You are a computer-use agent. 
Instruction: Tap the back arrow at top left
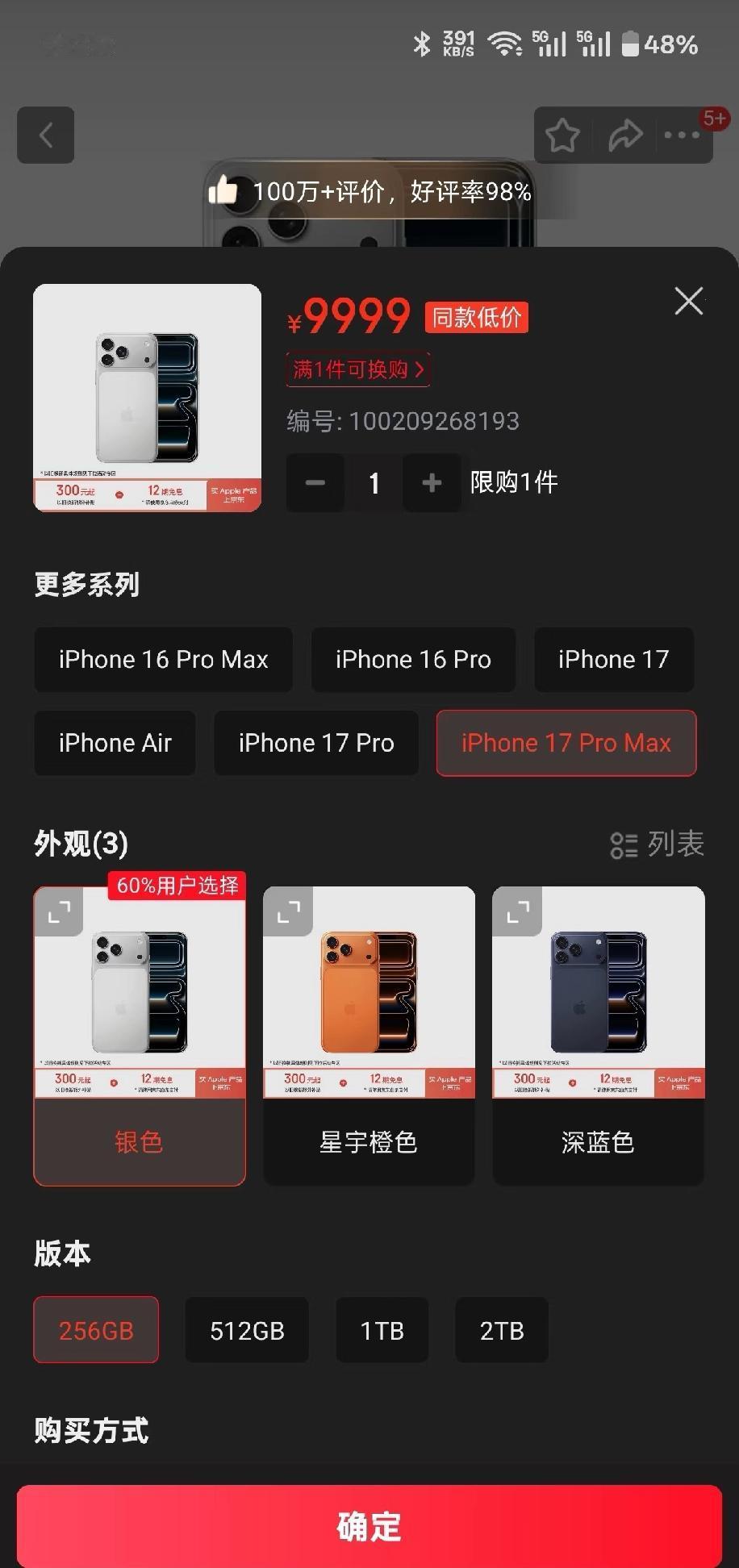[45, 136]
